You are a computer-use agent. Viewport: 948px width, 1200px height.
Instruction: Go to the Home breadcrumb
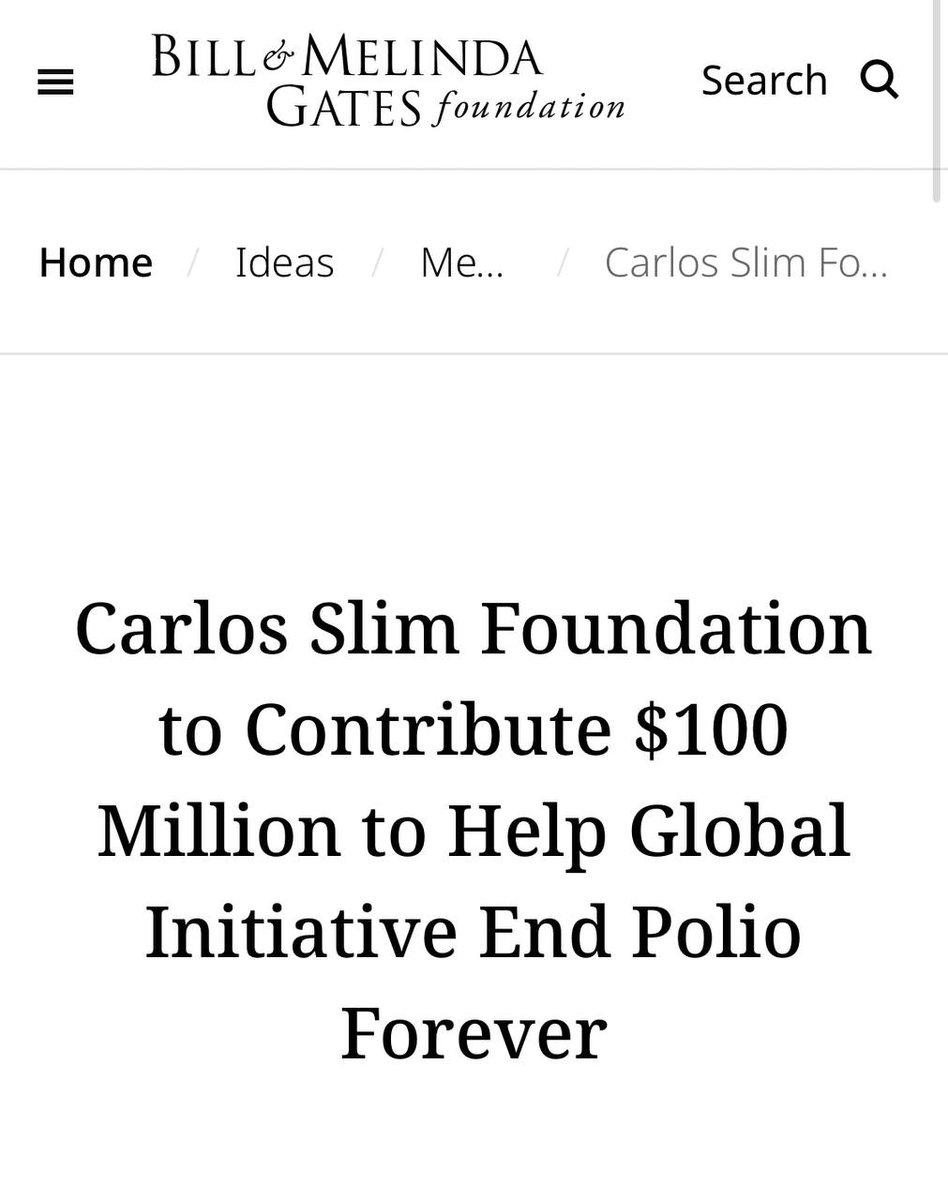96,263
